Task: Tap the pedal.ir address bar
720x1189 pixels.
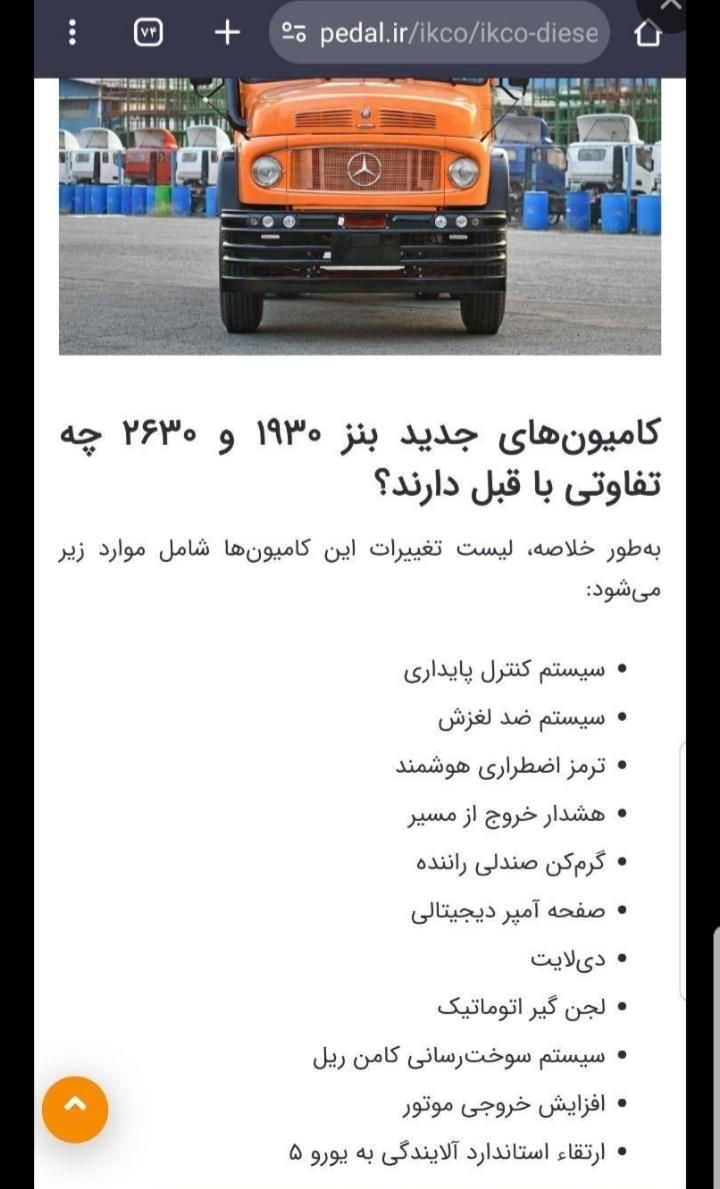Action: click(x=440, y=34)
